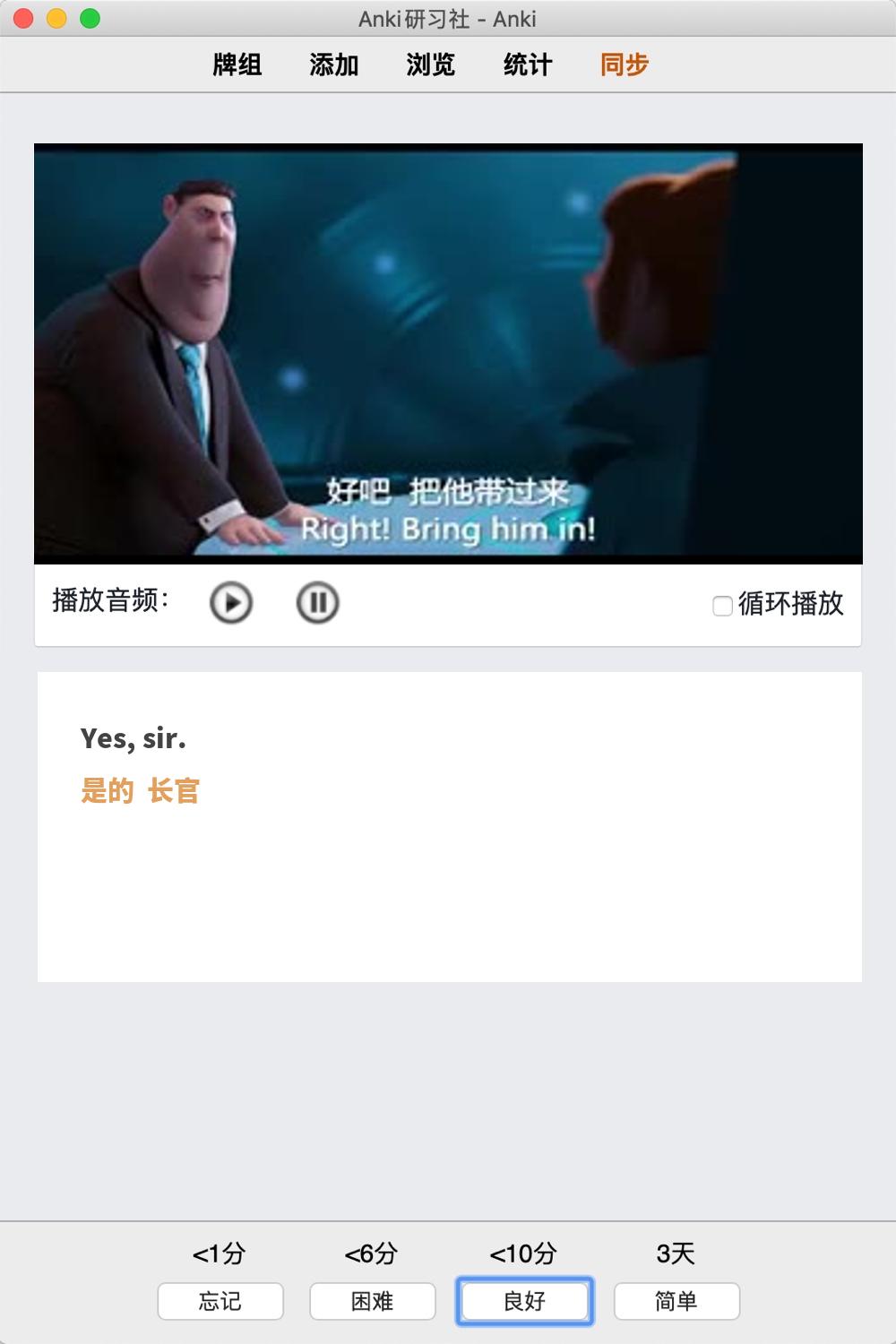Enable the 循环播放 loop checkbox
Image resolution: width=896 pixels, height=1344 pixels.
click(x=722, y=606)
